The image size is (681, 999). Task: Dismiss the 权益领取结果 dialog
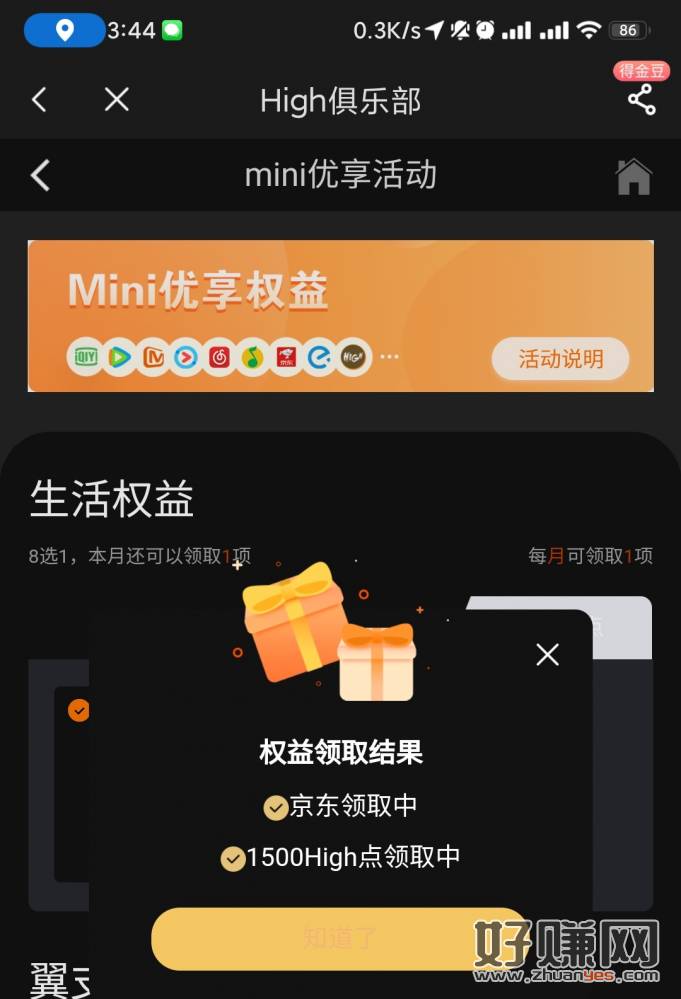tap(547, 655)
